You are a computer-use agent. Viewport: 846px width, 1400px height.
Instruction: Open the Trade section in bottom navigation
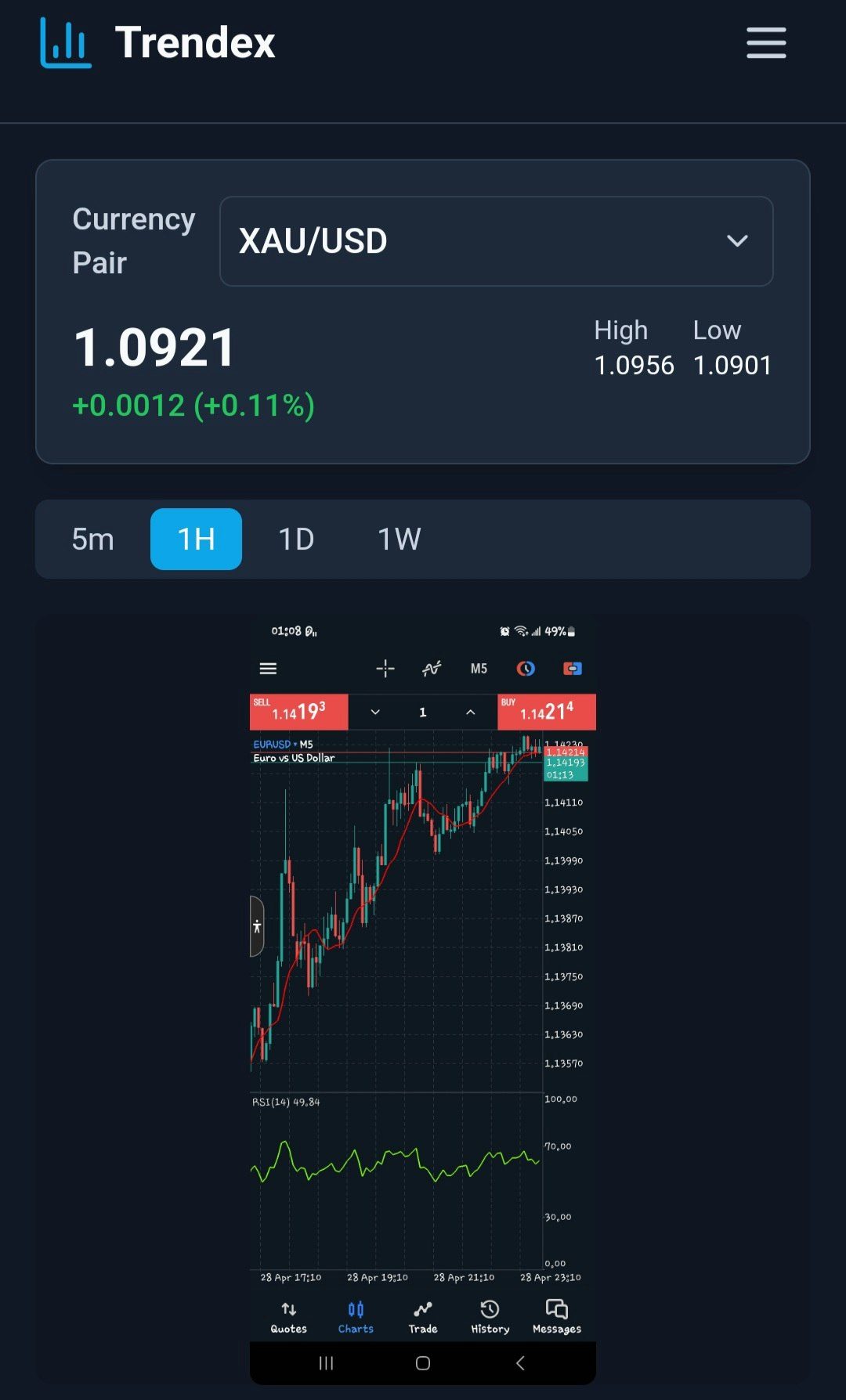tap(422, 1315)
